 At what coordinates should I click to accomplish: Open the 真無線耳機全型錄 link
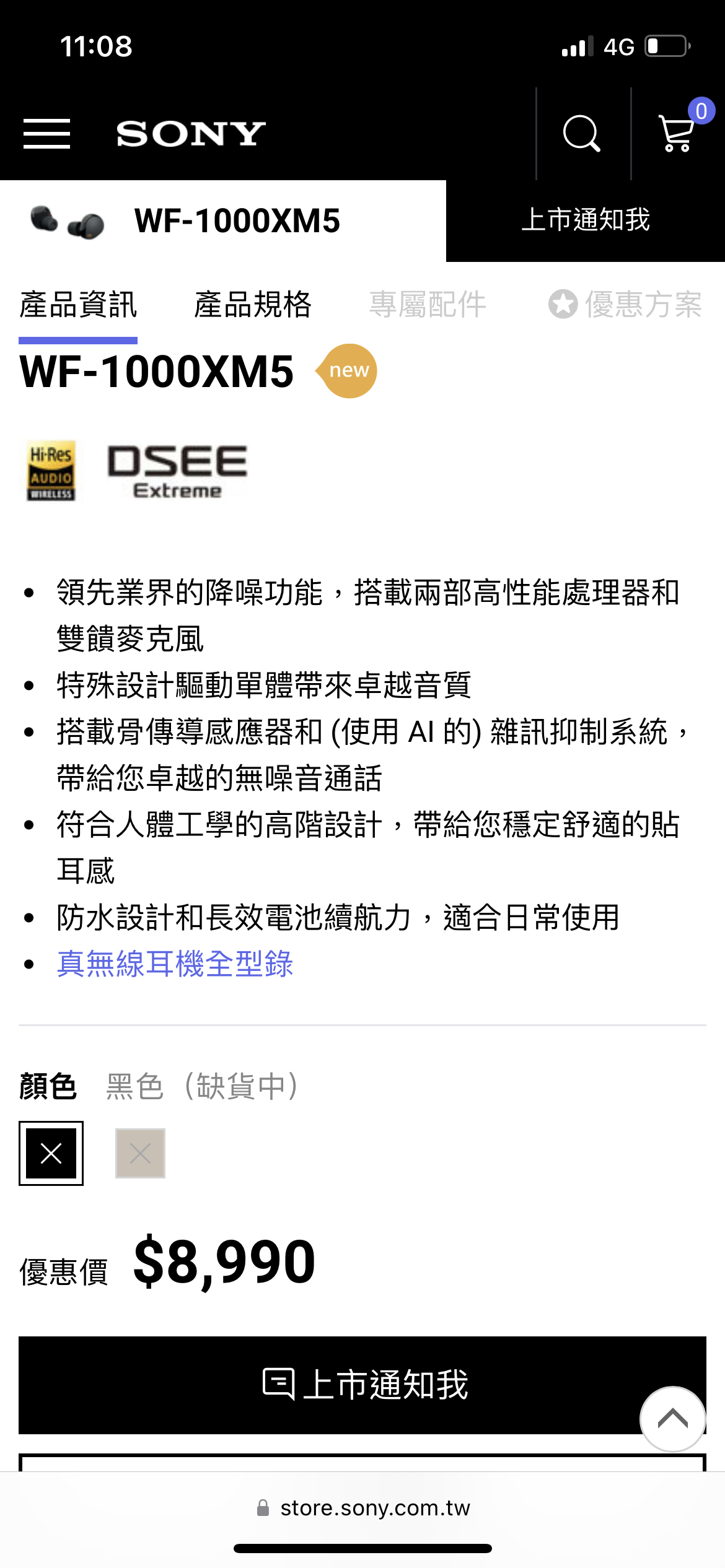pos(175,964)
